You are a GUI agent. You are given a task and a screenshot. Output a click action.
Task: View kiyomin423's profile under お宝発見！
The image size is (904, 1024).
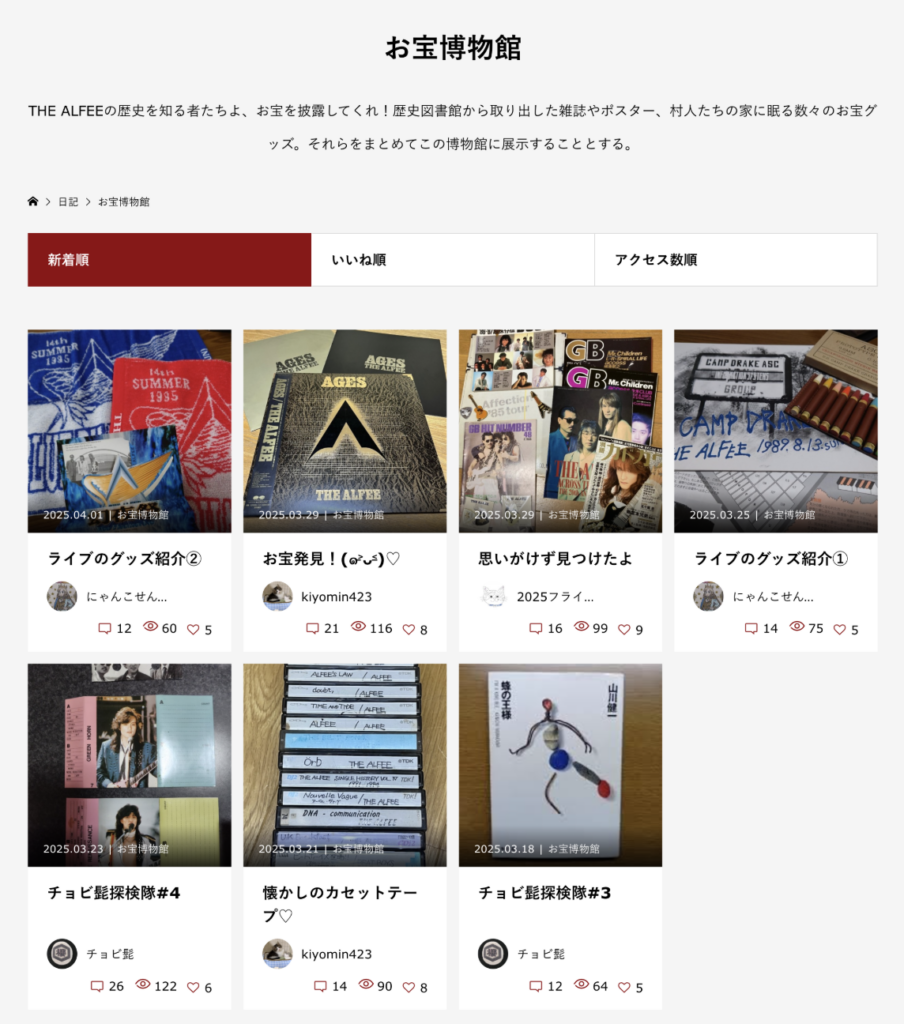tap(336, 597)
